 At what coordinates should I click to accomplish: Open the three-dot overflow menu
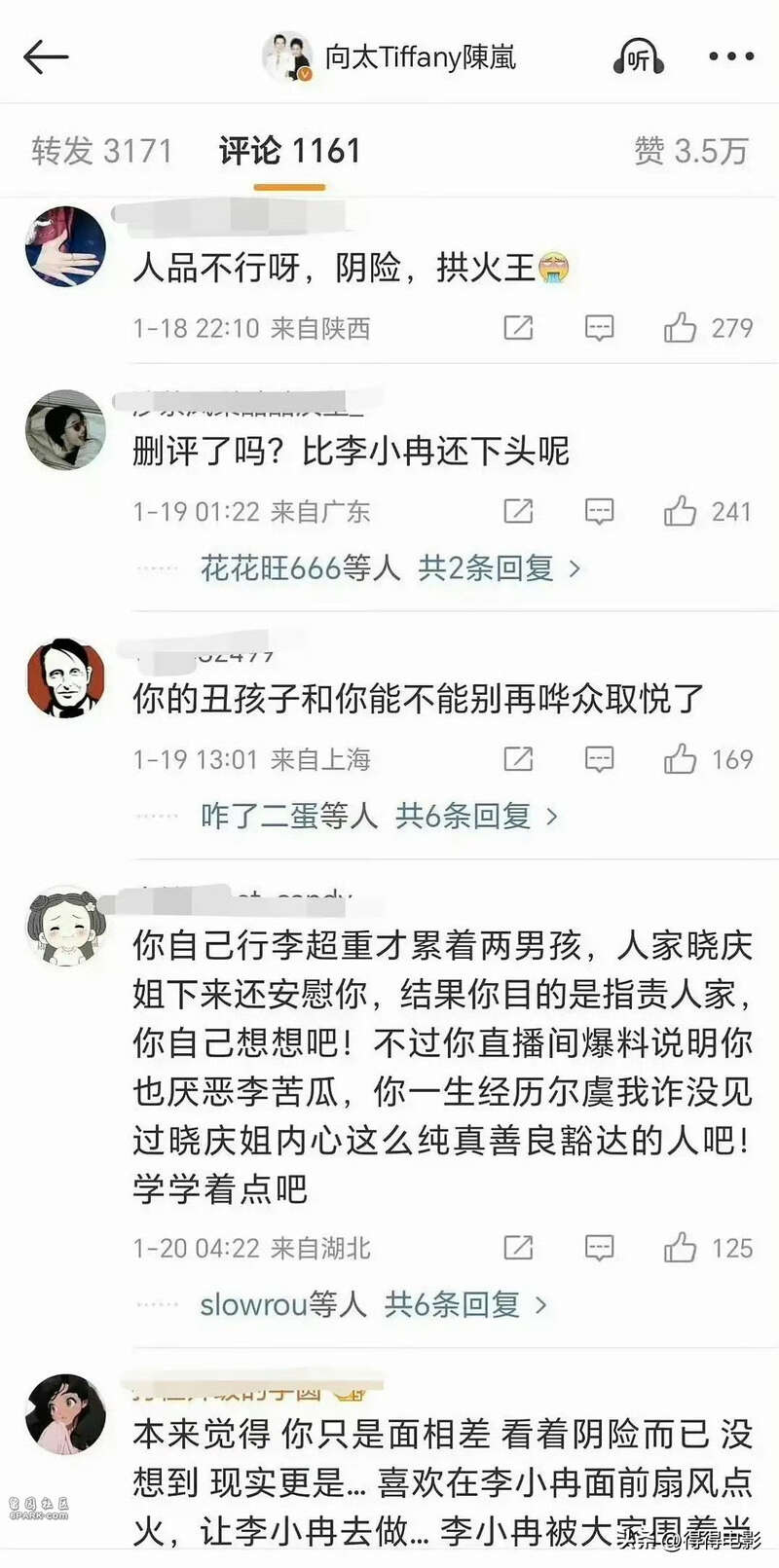pyautogui.click(x=731, y=57)
